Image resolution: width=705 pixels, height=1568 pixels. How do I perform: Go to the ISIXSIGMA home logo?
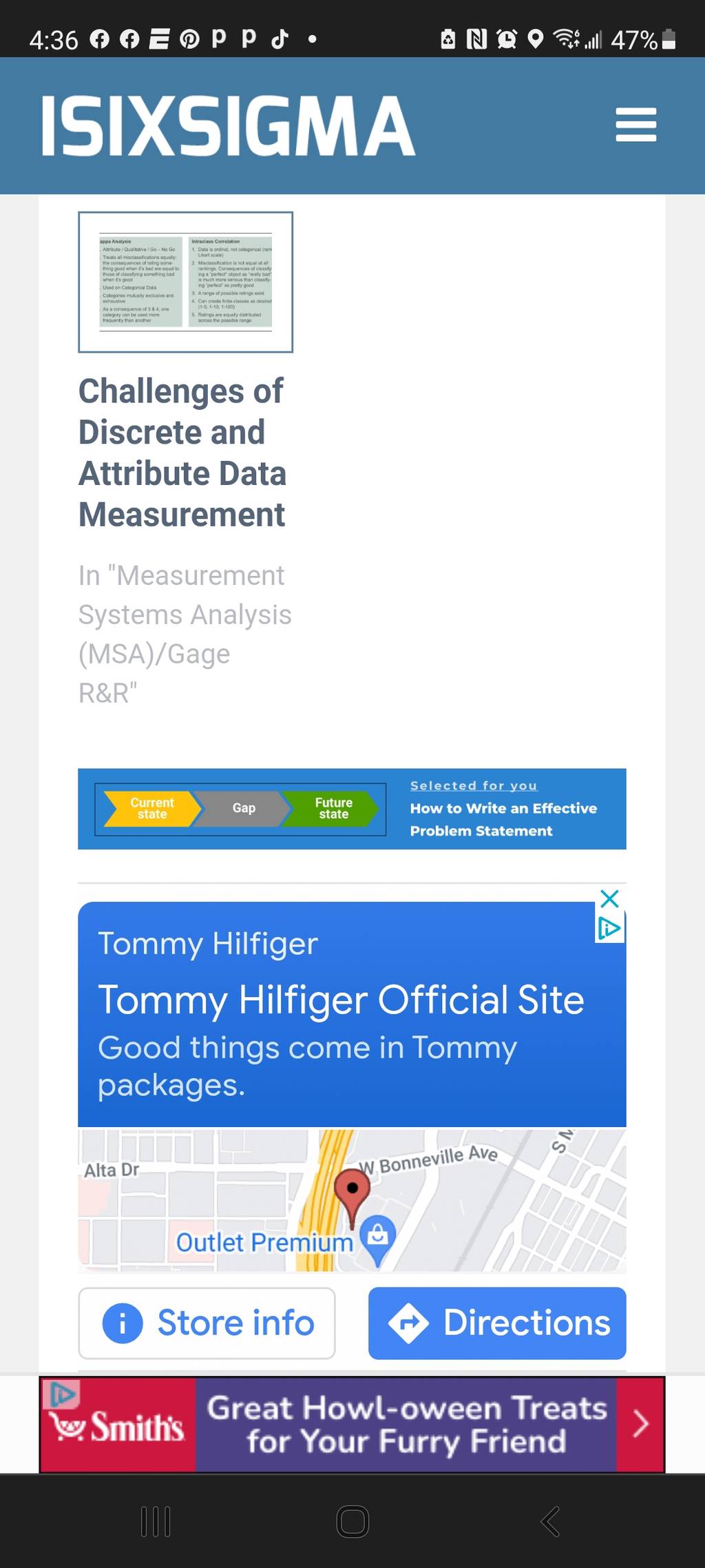coord(228,125)
